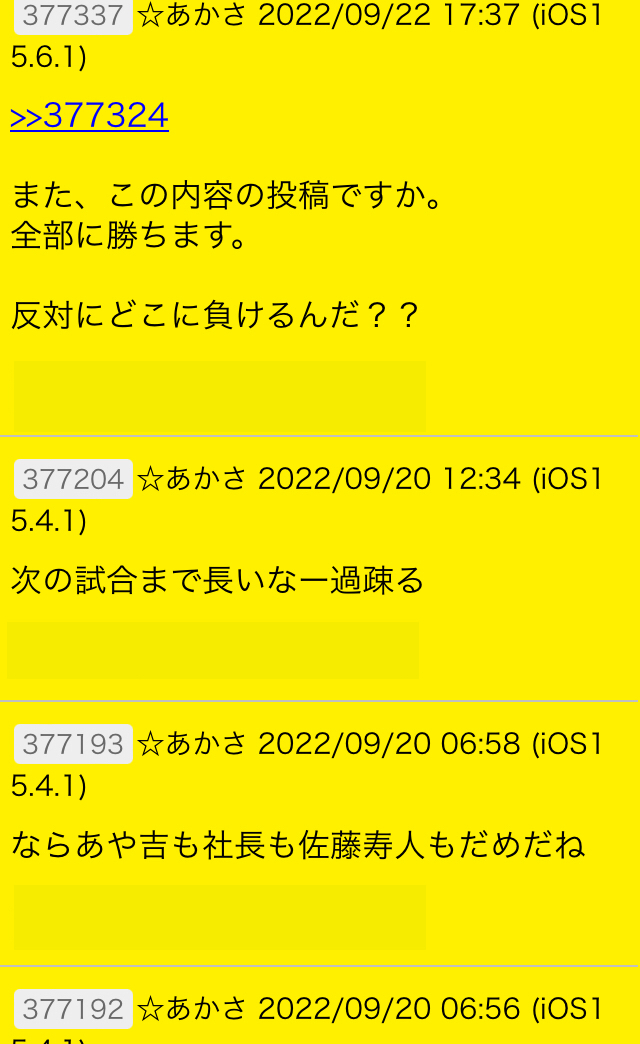640x1044 pixels.
Task: Tap post number 377337
Action: (x=73, y=15)
